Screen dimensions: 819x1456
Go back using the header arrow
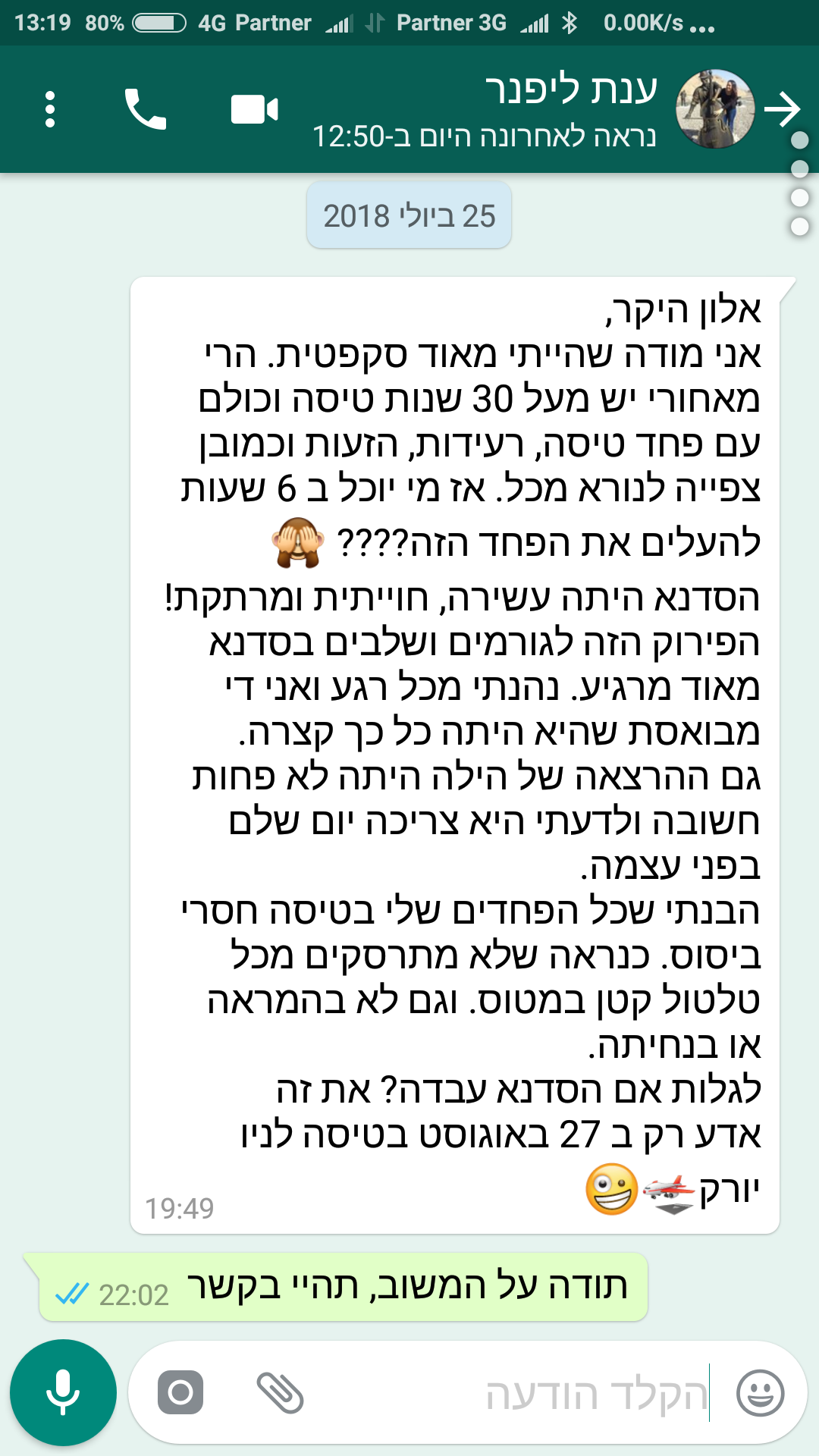click(783, 110)
